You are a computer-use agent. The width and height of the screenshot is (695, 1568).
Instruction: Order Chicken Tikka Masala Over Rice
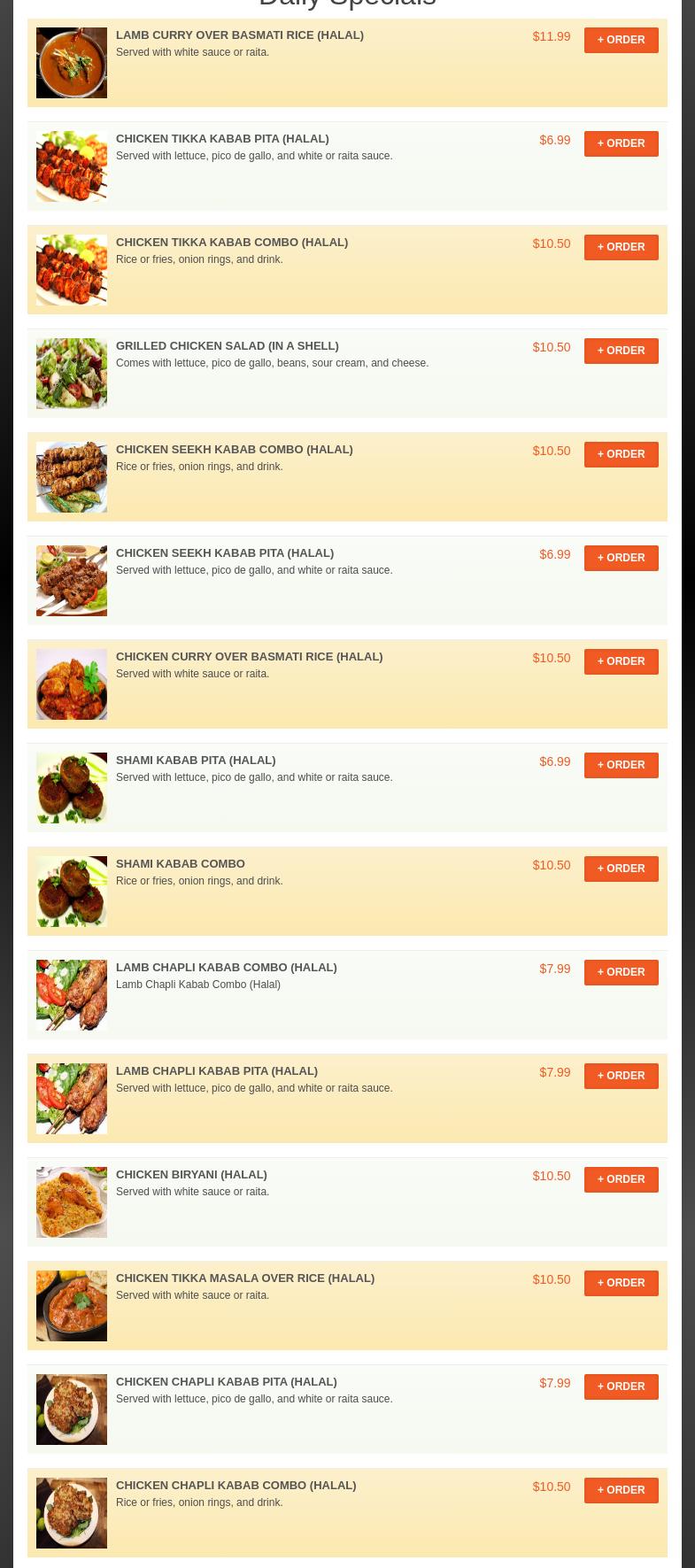[621, 1283]
